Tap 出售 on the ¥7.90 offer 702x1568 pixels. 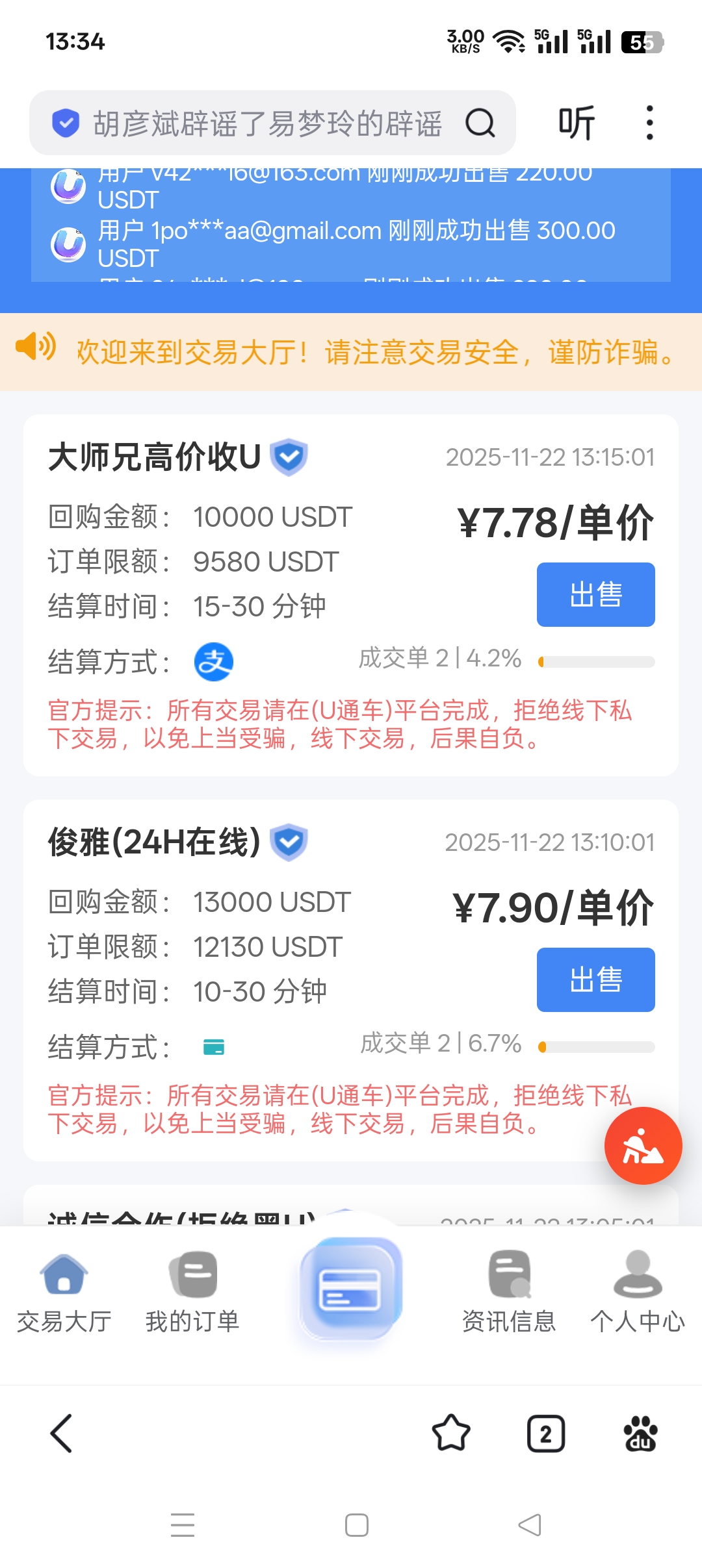(595, 980)
